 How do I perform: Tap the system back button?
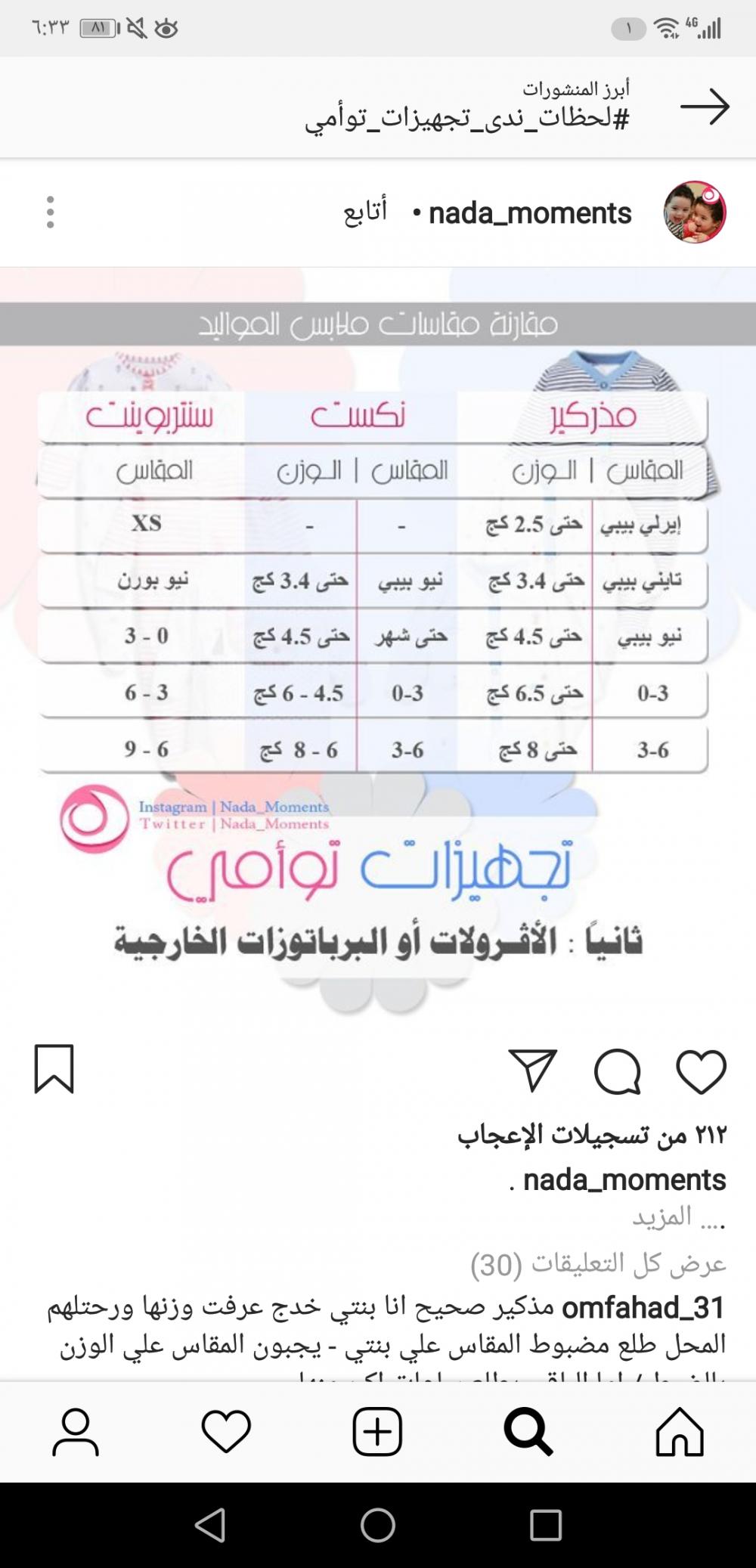[210, 1525]
